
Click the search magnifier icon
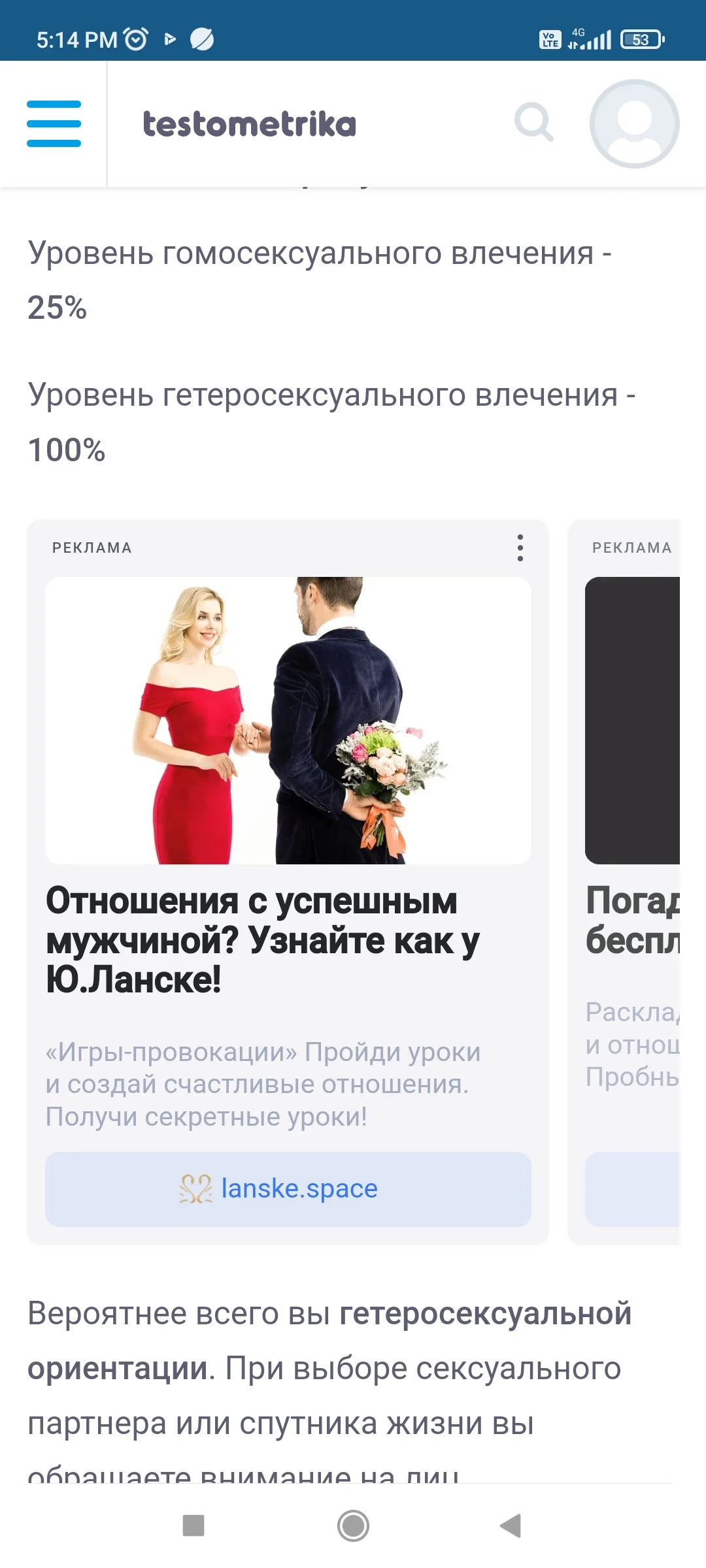(x=535, y=123)
